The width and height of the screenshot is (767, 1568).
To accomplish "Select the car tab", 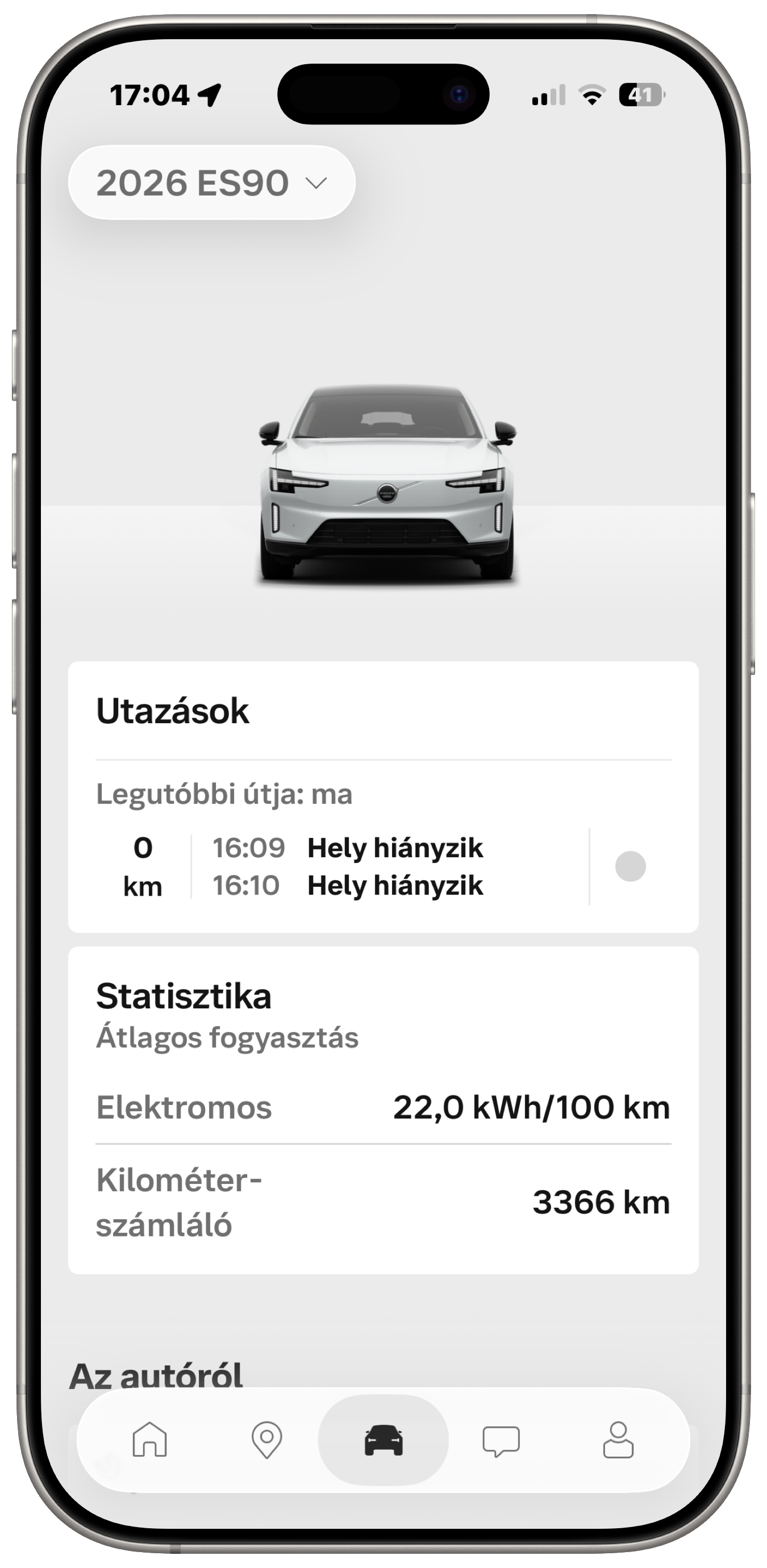I will (383, 1440).
